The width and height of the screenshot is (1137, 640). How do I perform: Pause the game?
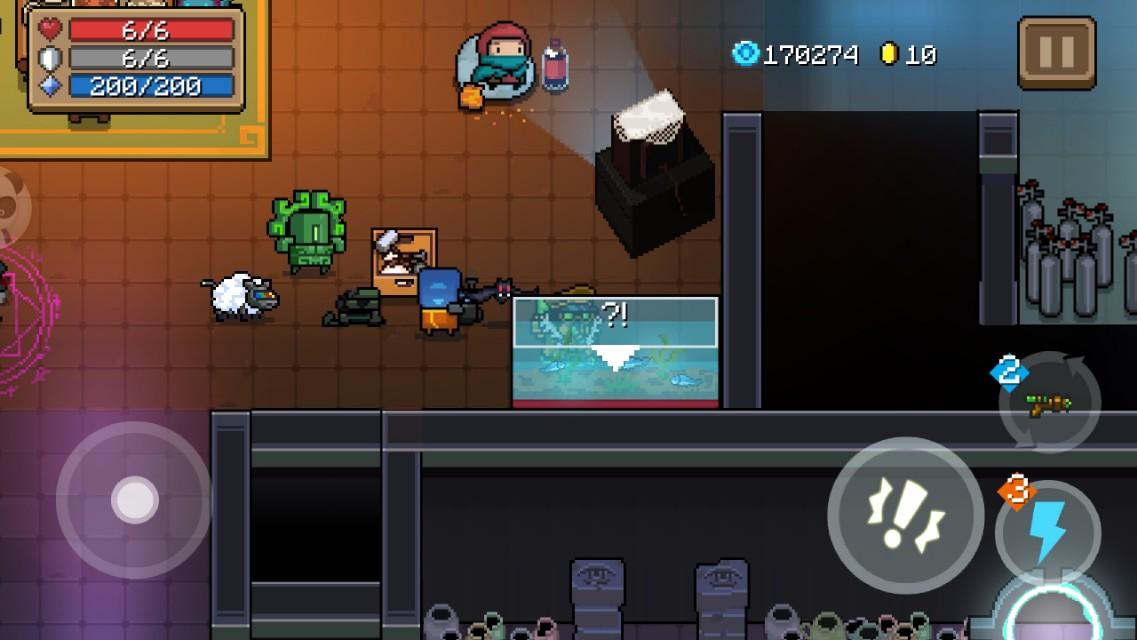click(x=1057, y=52)
